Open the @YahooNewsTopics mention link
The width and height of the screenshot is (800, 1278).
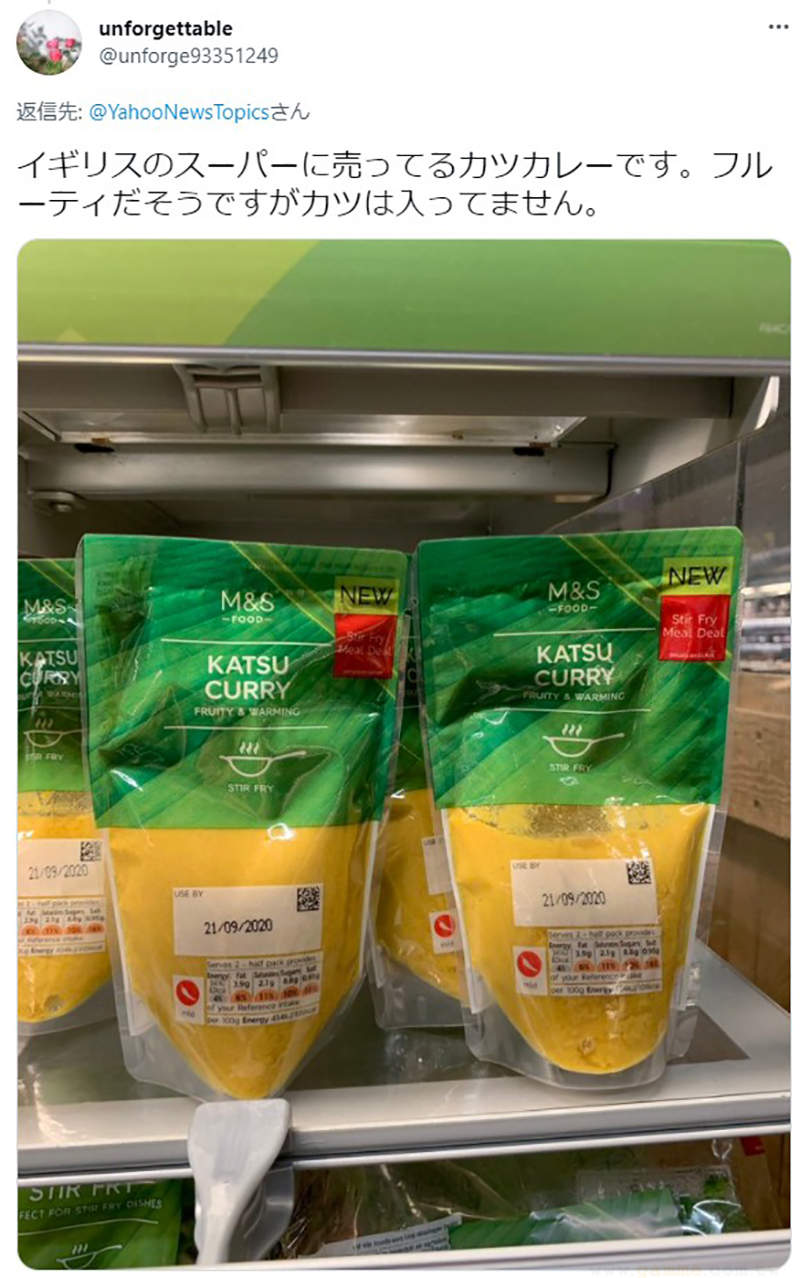pyautogui.click(x=180, y=112)
